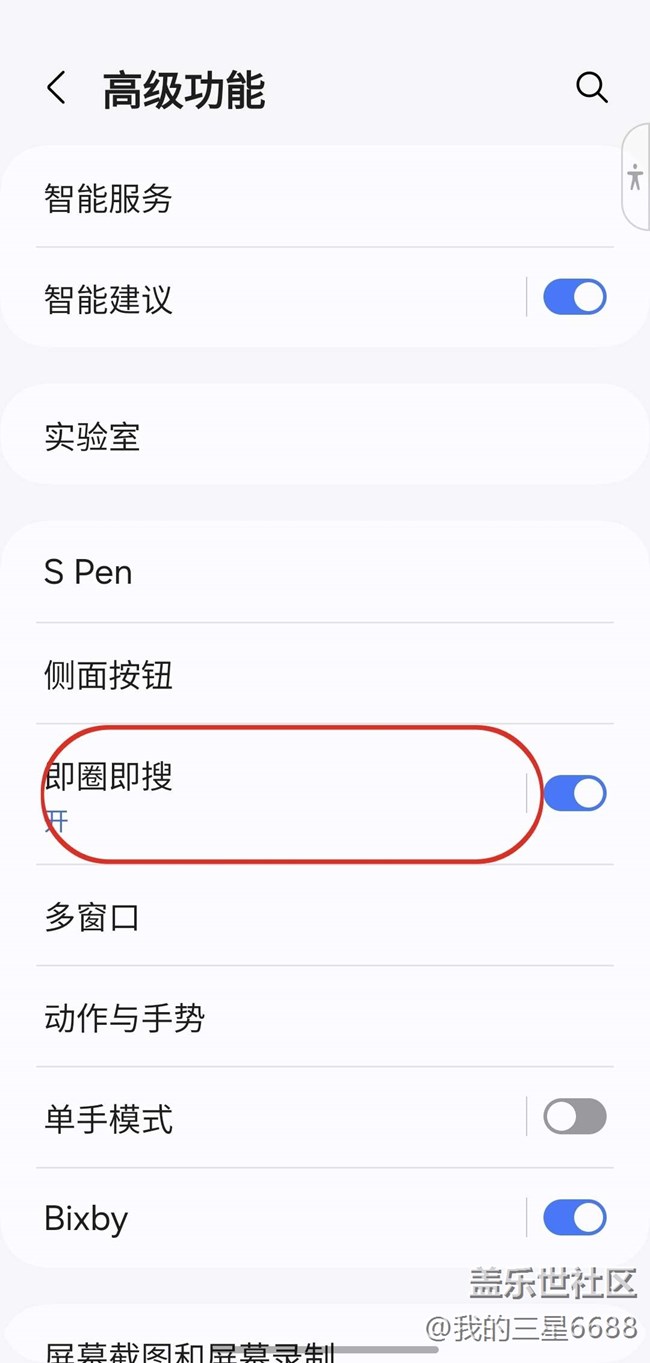The height and width of the screenshot is (1363, 650).
Task: Disable the 即圈即搜 switch
Action: coord(574,793)
